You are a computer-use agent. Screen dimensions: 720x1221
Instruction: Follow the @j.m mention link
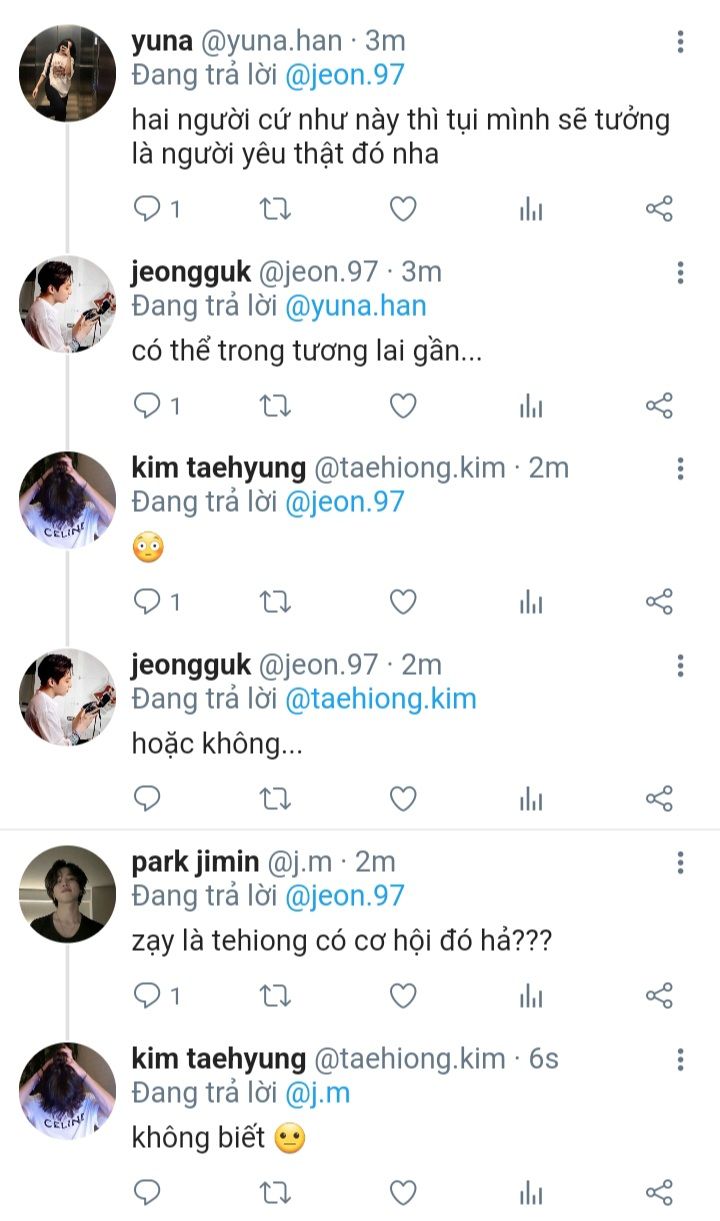pos(317,1093)
